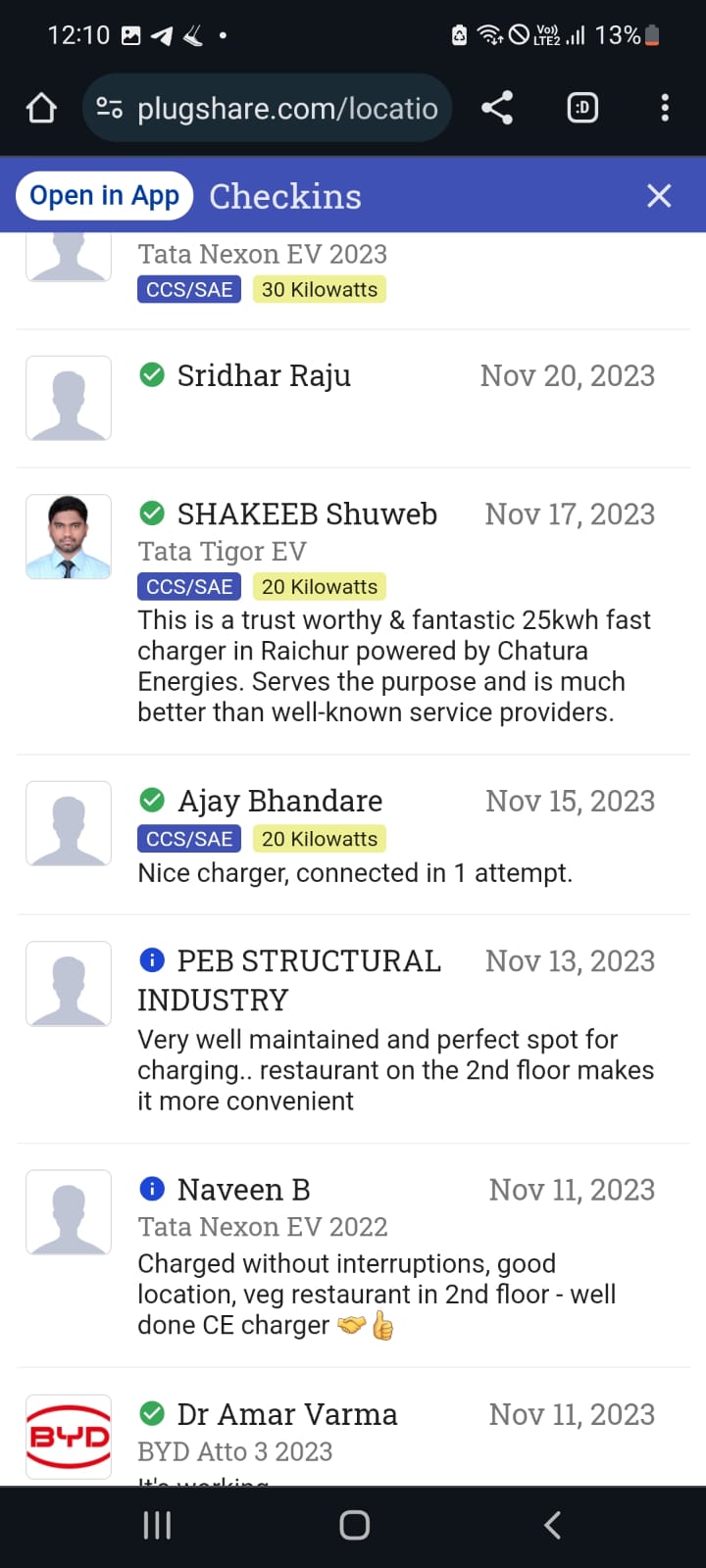Open the browser home page
This screenshot has width=706, height=1568.
tap(41, 108)
